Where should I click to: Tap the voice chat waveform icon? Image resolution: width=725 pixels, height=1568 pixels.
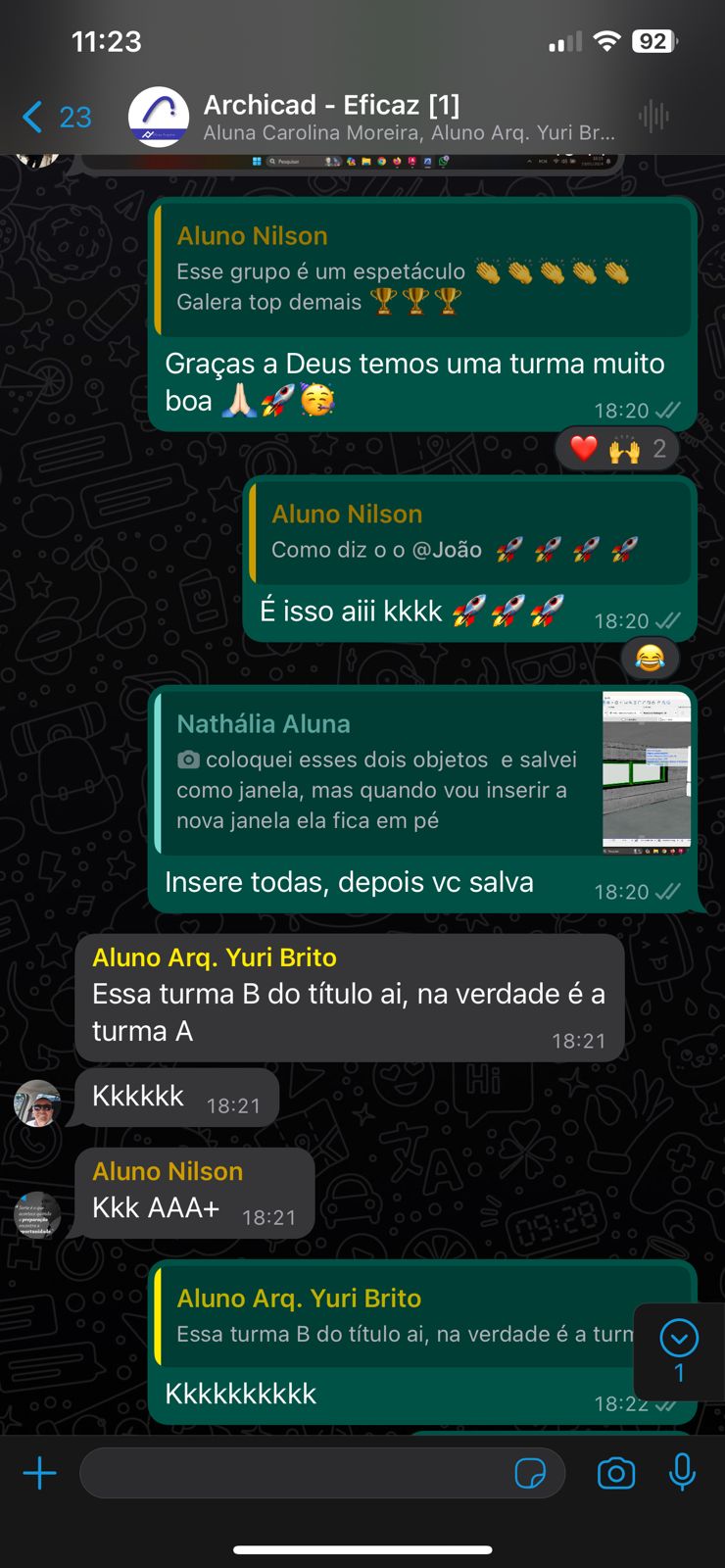(654, 117)
